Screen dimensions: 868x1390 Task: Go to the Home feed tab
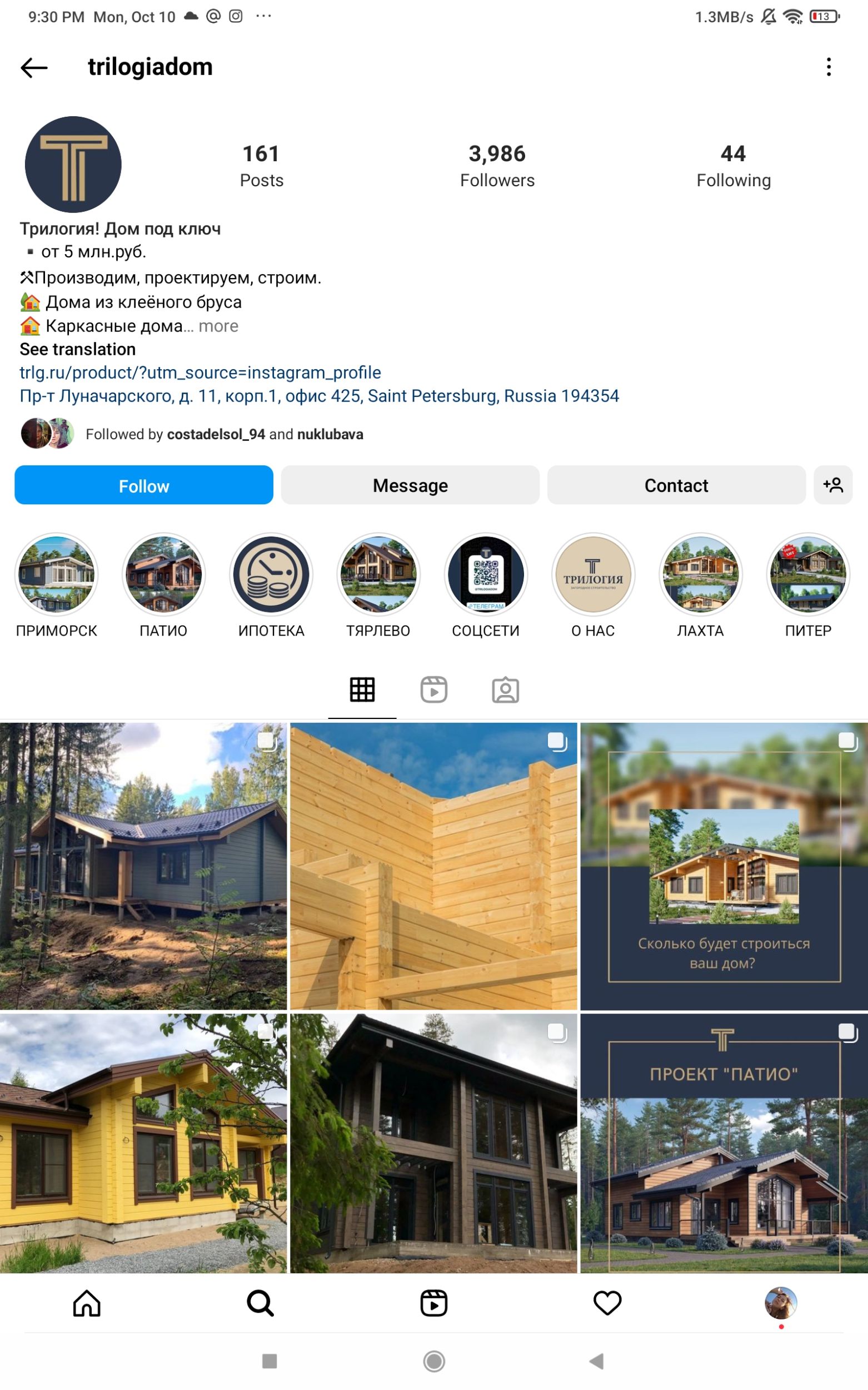(87, 1303)
